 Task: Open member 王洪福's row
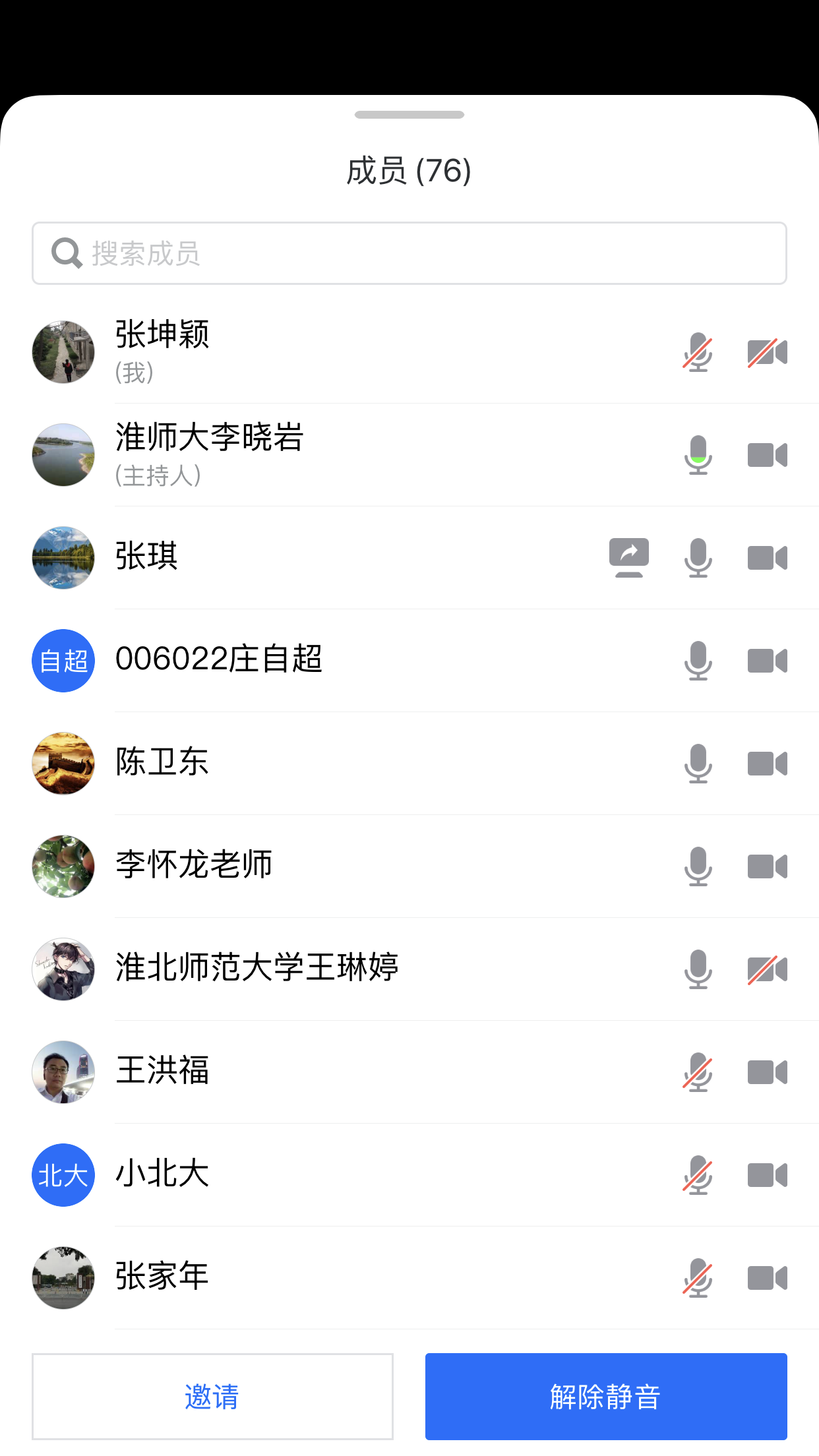click(330, 1072)
